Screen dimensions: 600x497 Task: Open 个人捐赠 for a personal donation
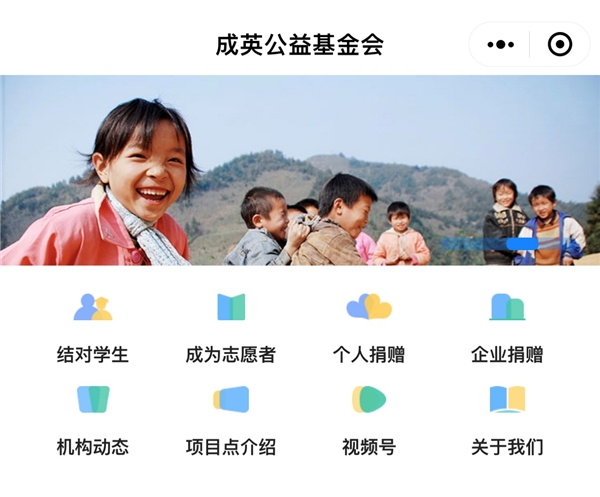tap(369, 326)
